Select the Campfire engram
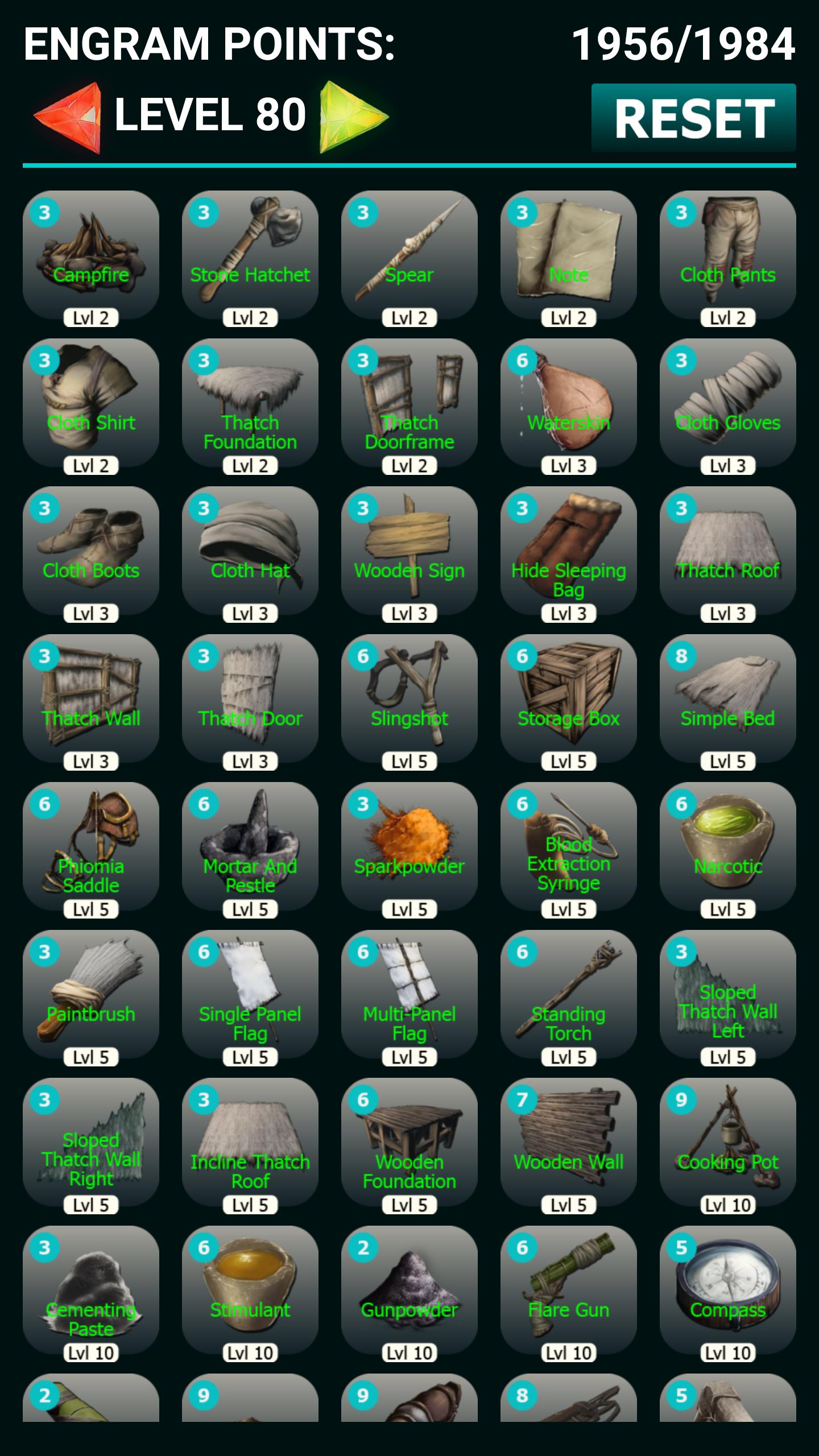Screen dimensions: 819x1456 click(91, 259)
